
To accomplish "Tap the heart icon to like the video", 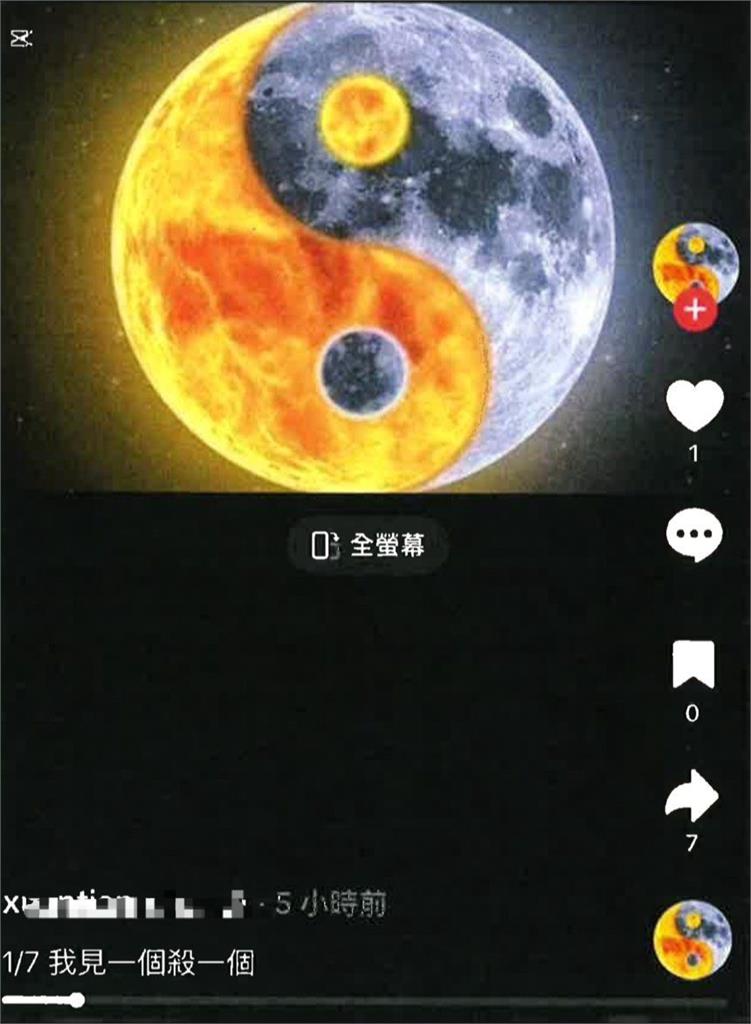I will point(692,403).
